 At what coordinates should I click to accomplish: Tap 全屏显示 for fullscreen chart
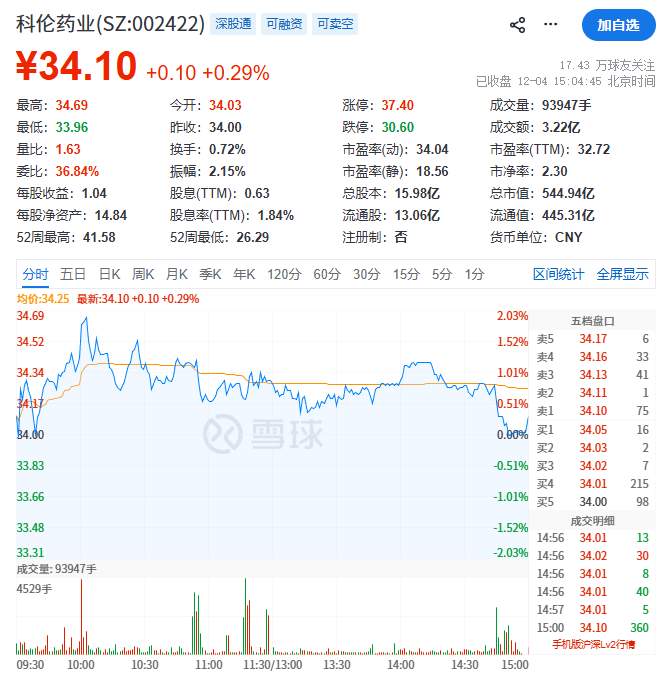pos(622,274)
